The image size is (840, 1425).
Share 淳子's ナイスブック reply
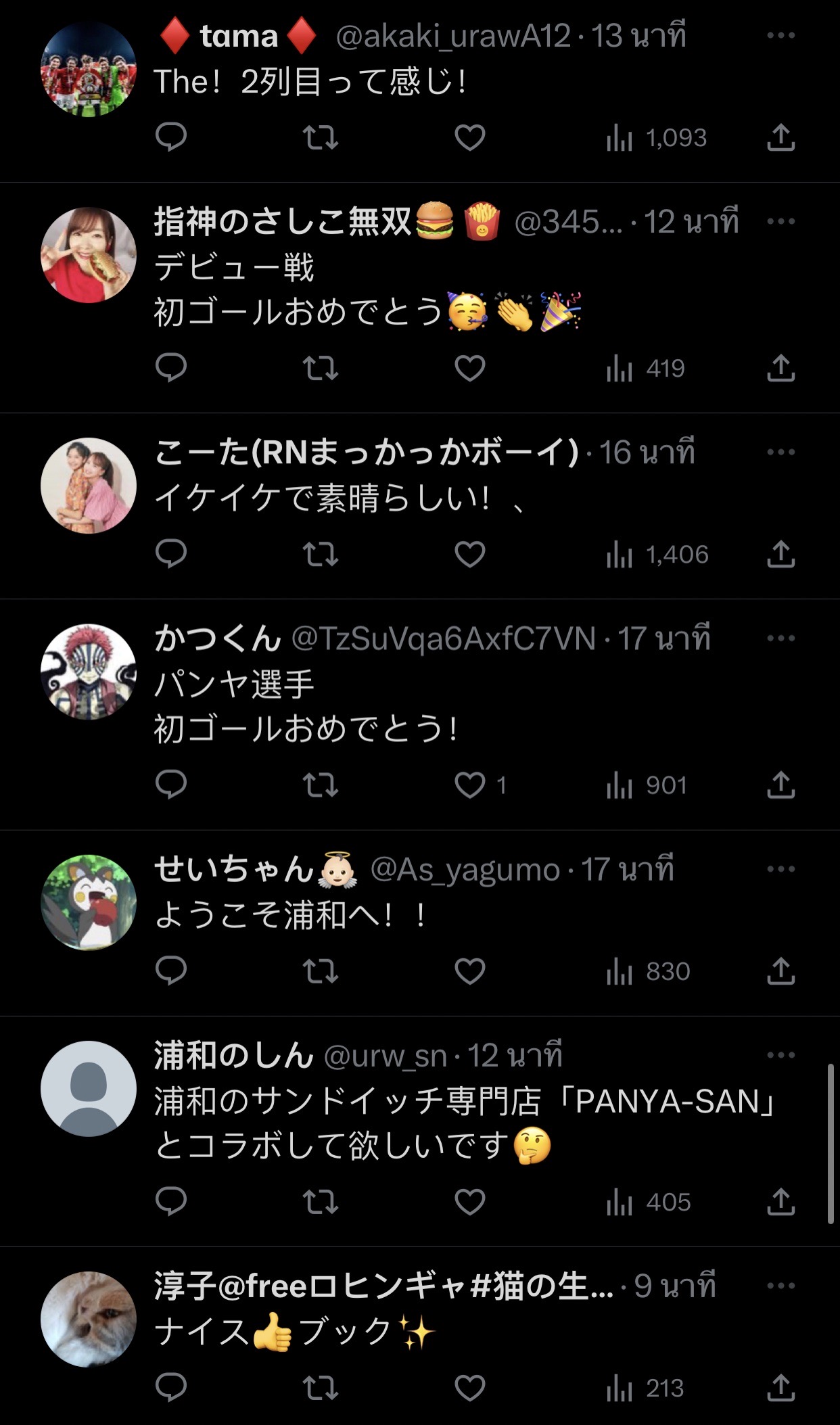pos(780,1388)
